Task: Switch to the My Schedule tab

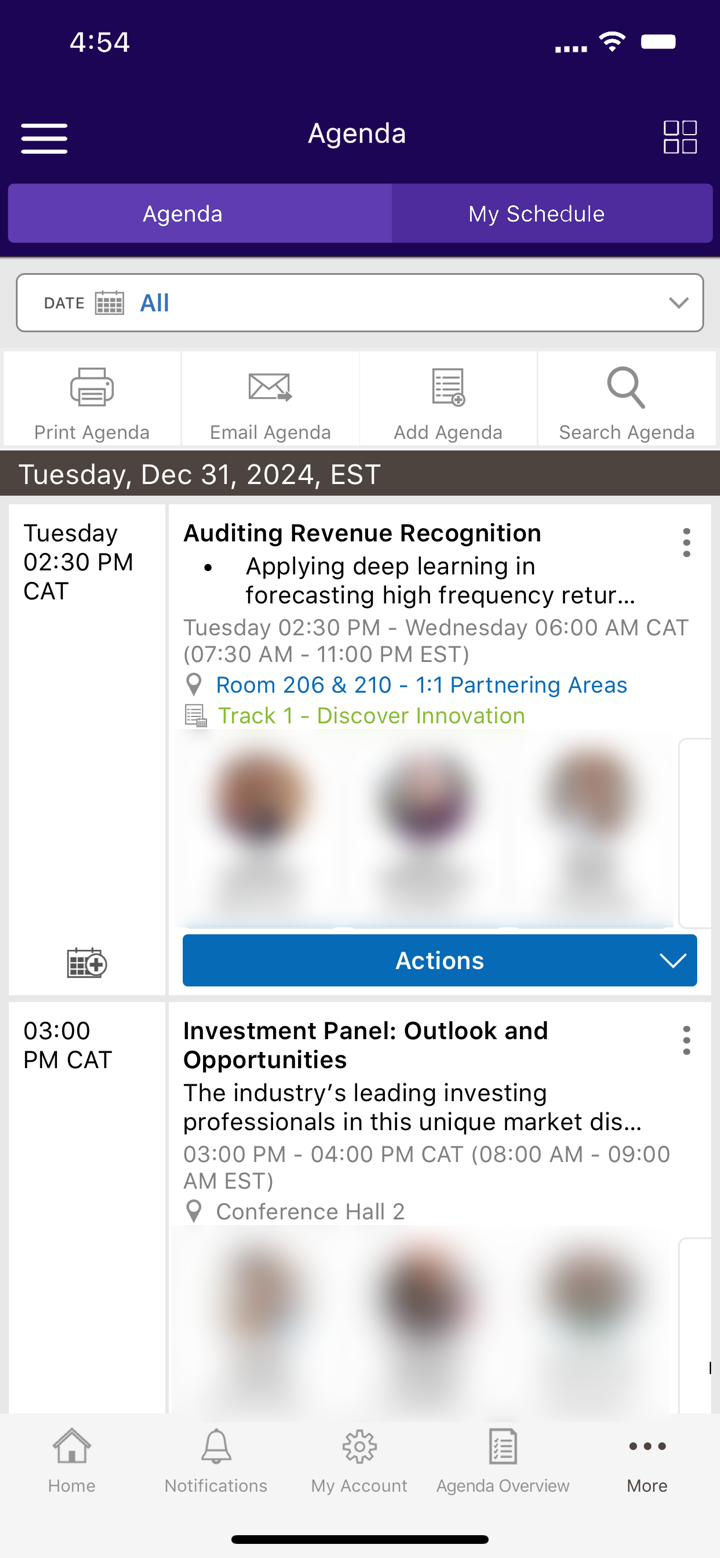Action: point(536,213)
